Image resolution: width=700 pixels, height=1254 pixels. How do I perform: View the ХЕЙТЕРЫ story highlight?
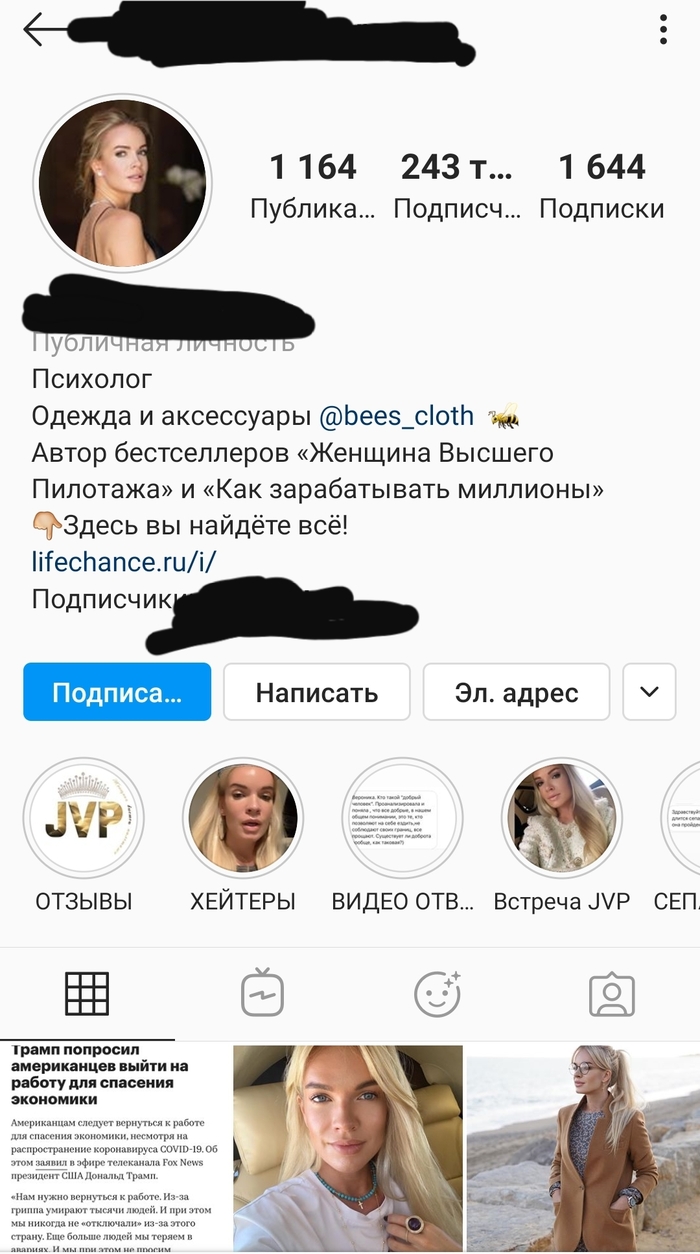click(x=243, y=818)
